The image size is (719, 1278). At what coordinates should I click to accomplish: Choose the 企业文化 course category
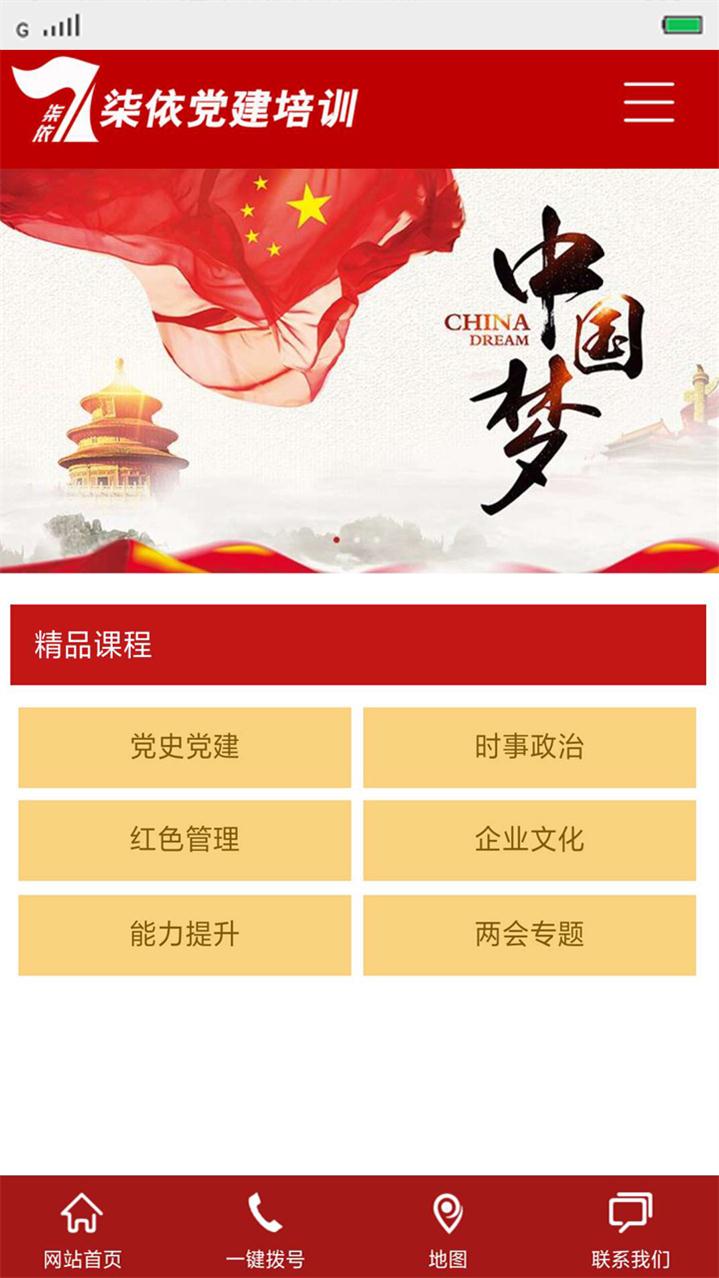coord(529,840)
